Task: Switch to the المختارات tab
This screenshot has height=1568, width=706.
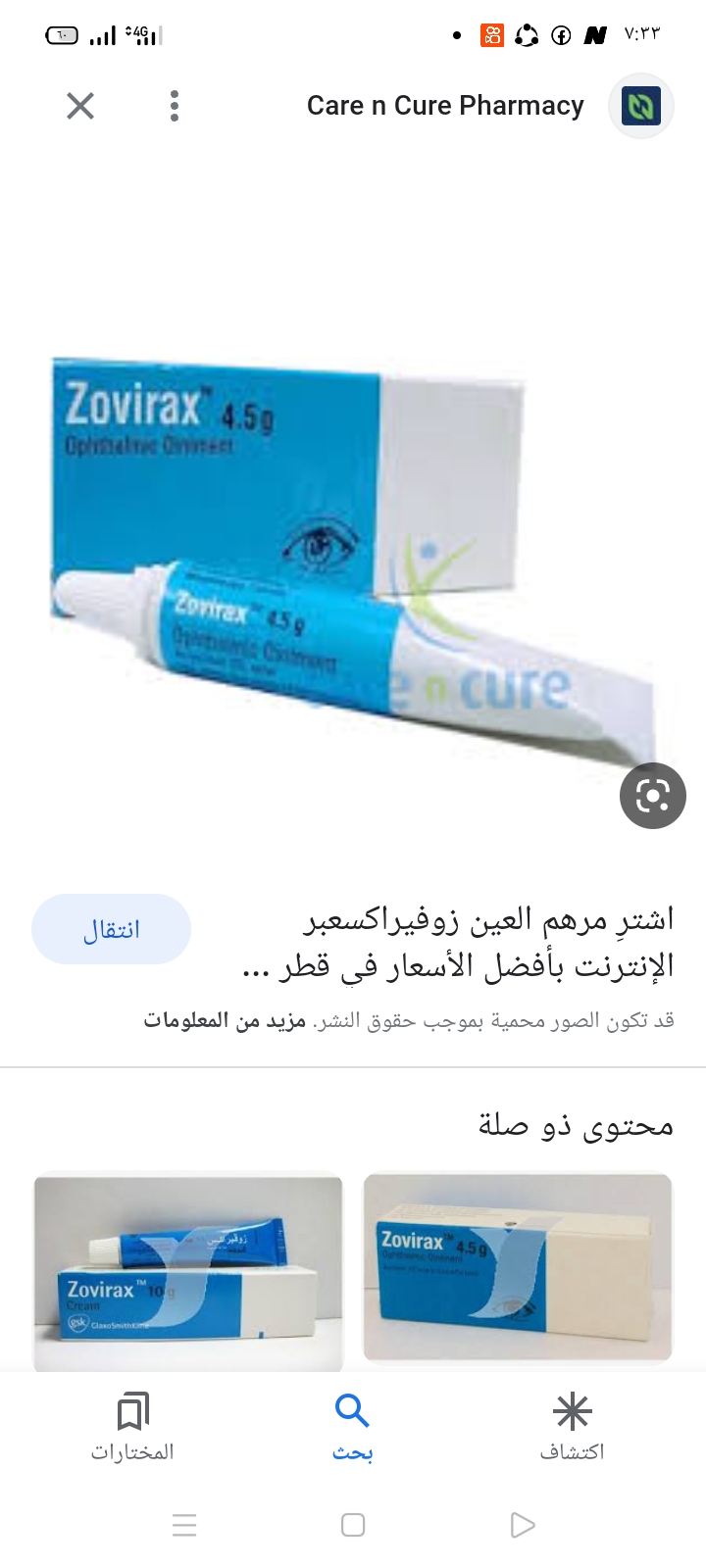Action: coord(132,1427)
